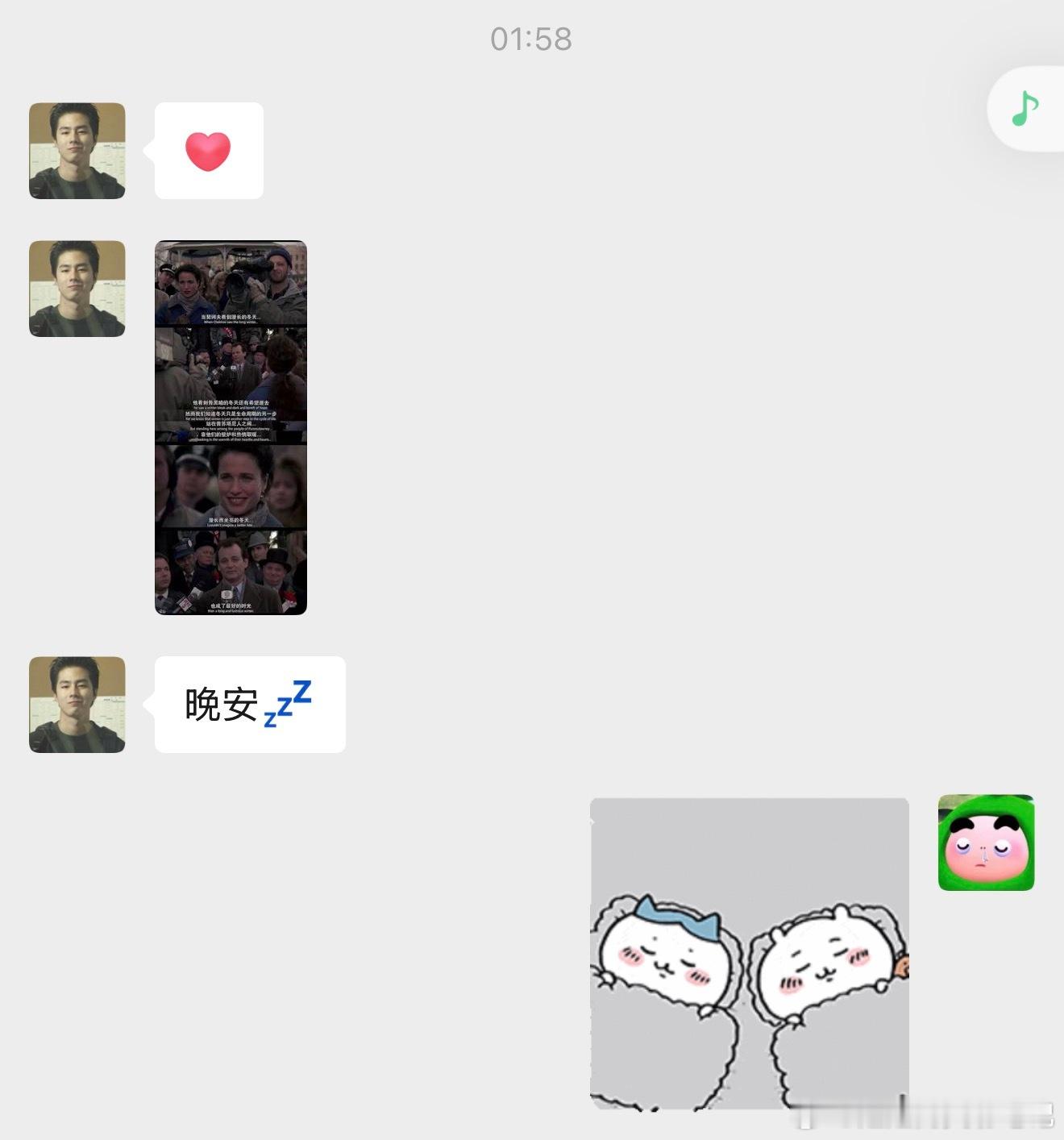Tap the avatar beside the movie screenshot message
The width and height of the screenshot is (1064, 1140).
77,288
